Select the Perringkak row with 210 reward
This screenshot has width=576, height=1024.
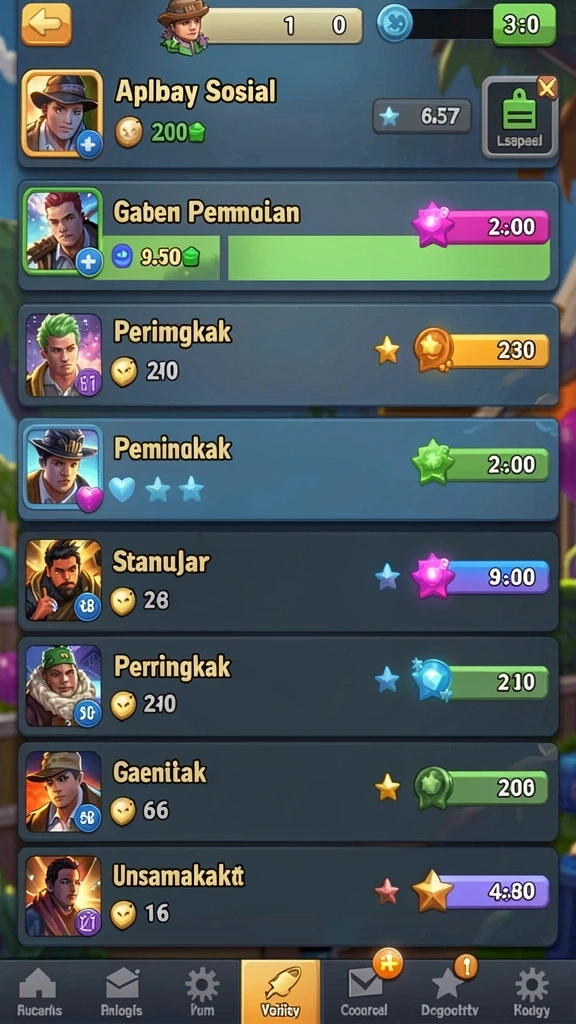coord(288,686)
